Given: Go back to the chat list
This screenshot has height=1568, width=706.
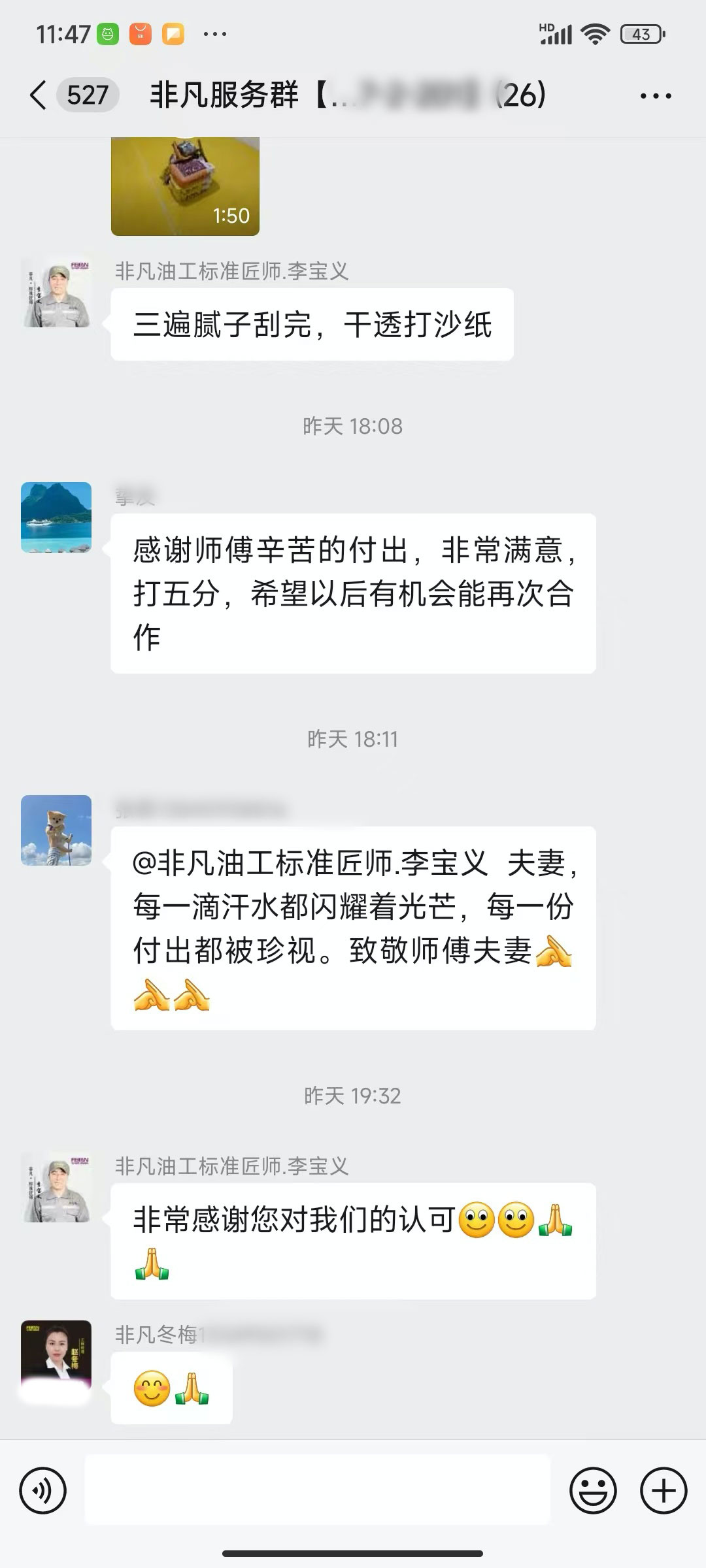Looking at the screenshot, I should click(x=38, y=95).
